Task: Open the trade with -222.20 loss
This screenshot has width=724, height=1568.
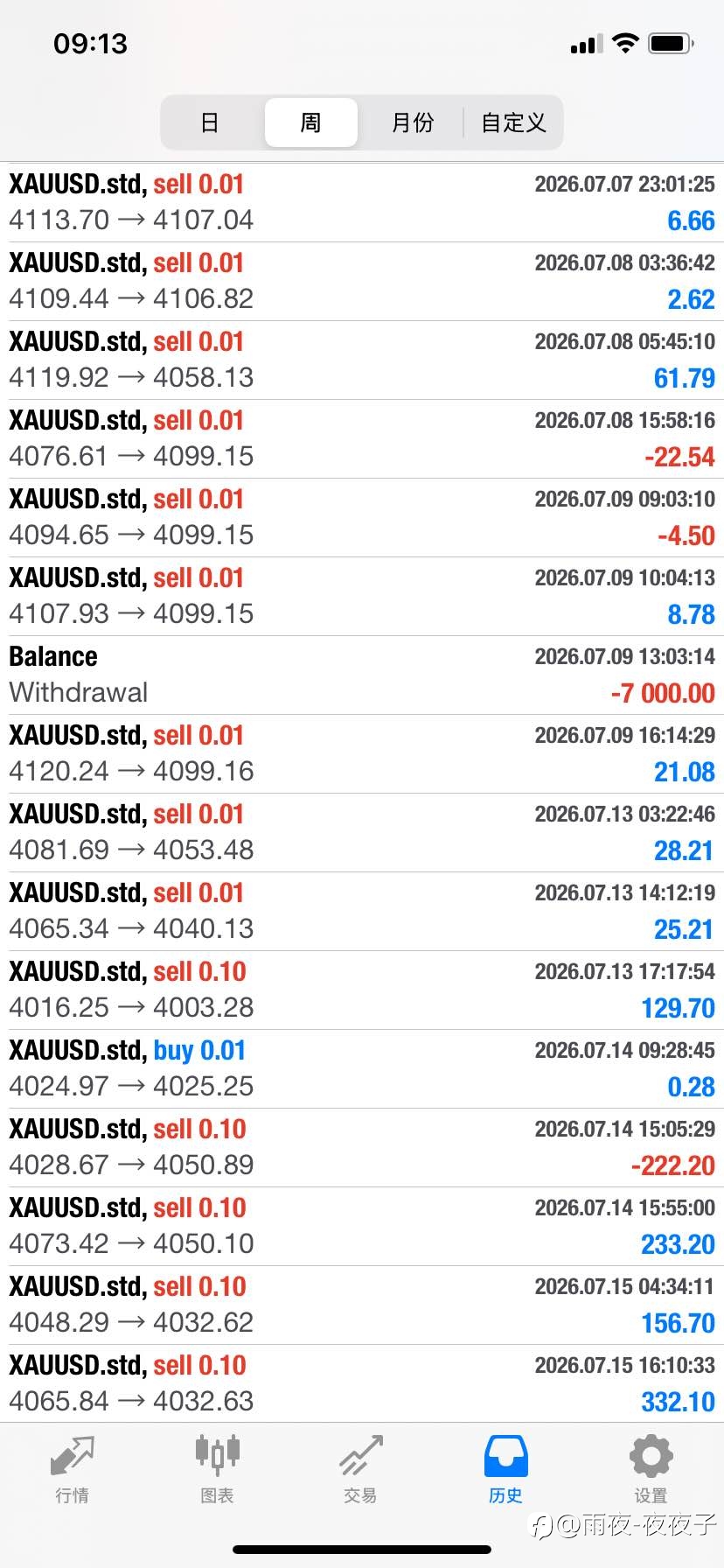Action: (362, 1148)
